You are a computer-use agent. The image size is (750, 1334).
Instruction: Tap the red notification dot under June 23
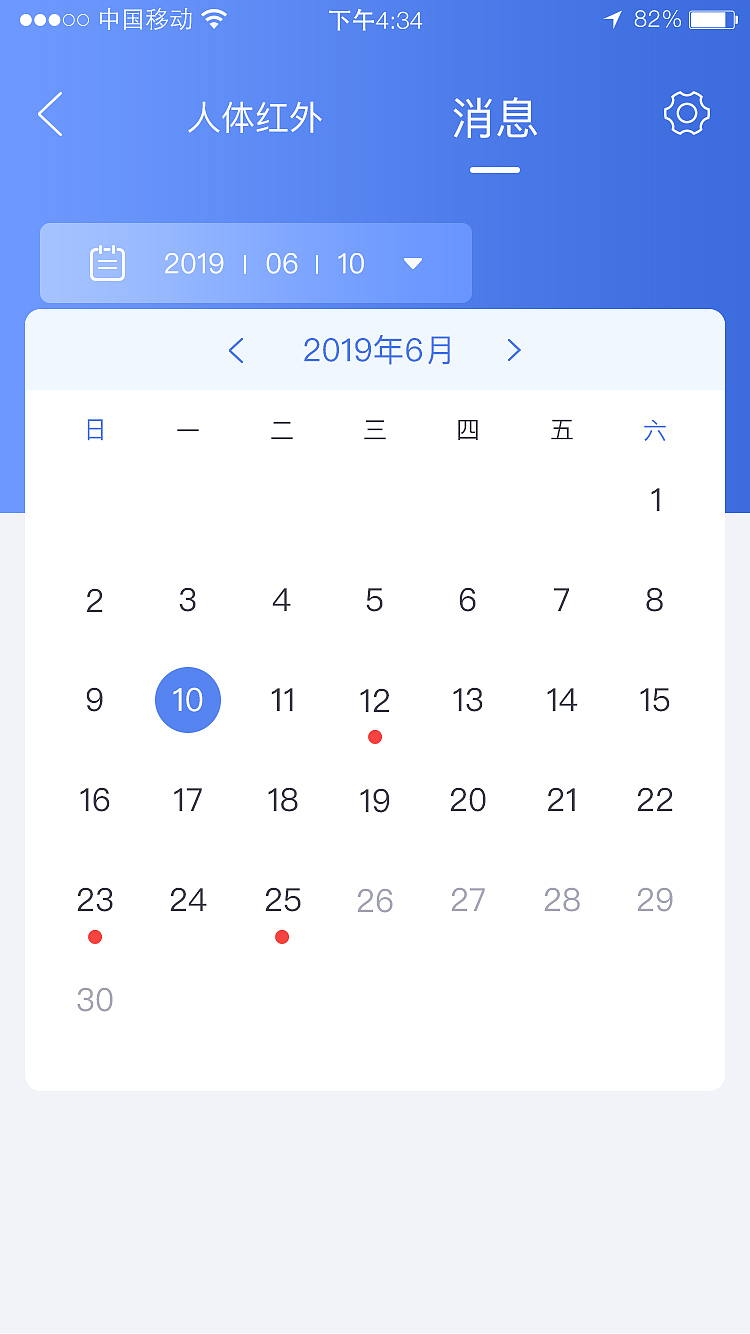tap(95, 937)
